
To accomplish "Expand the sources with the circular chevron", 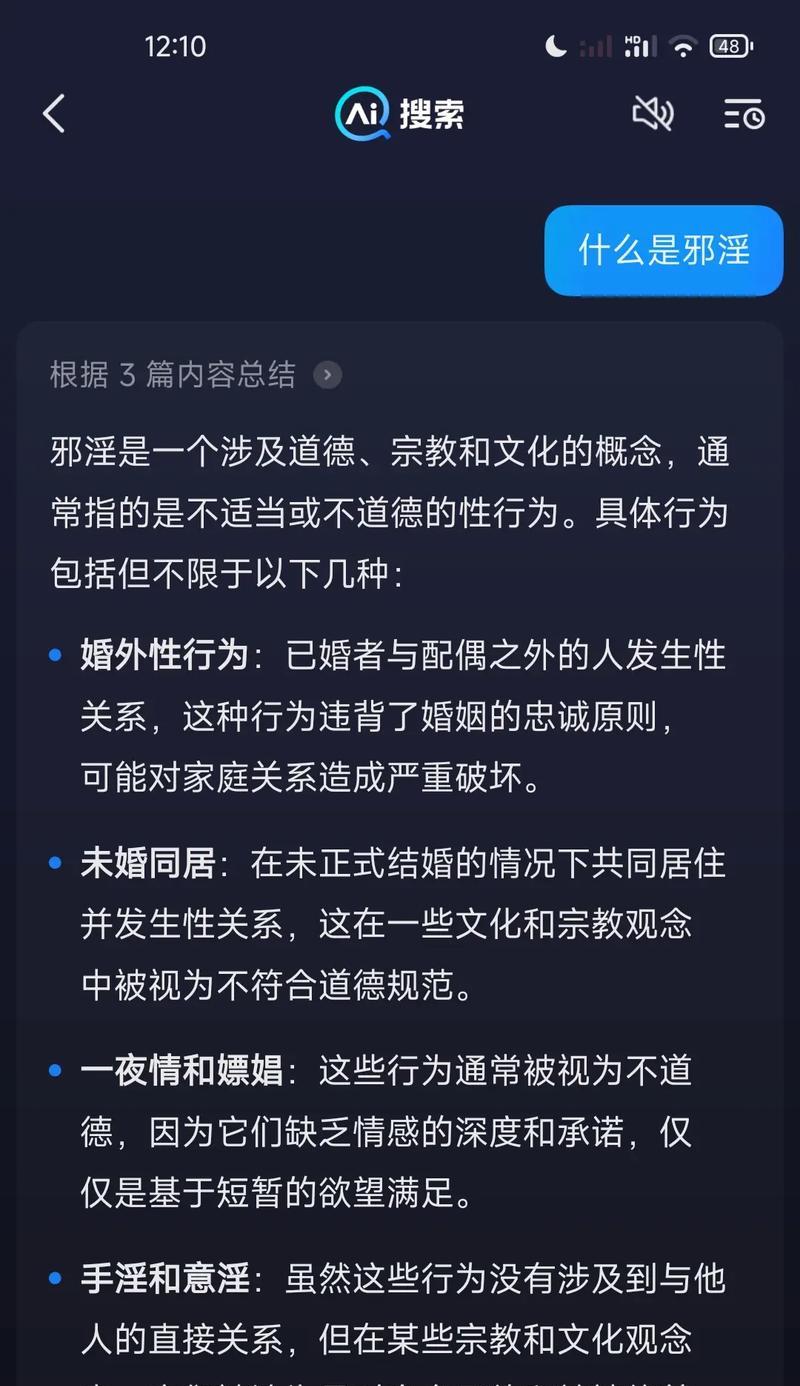I will click(x=325, y=376).
